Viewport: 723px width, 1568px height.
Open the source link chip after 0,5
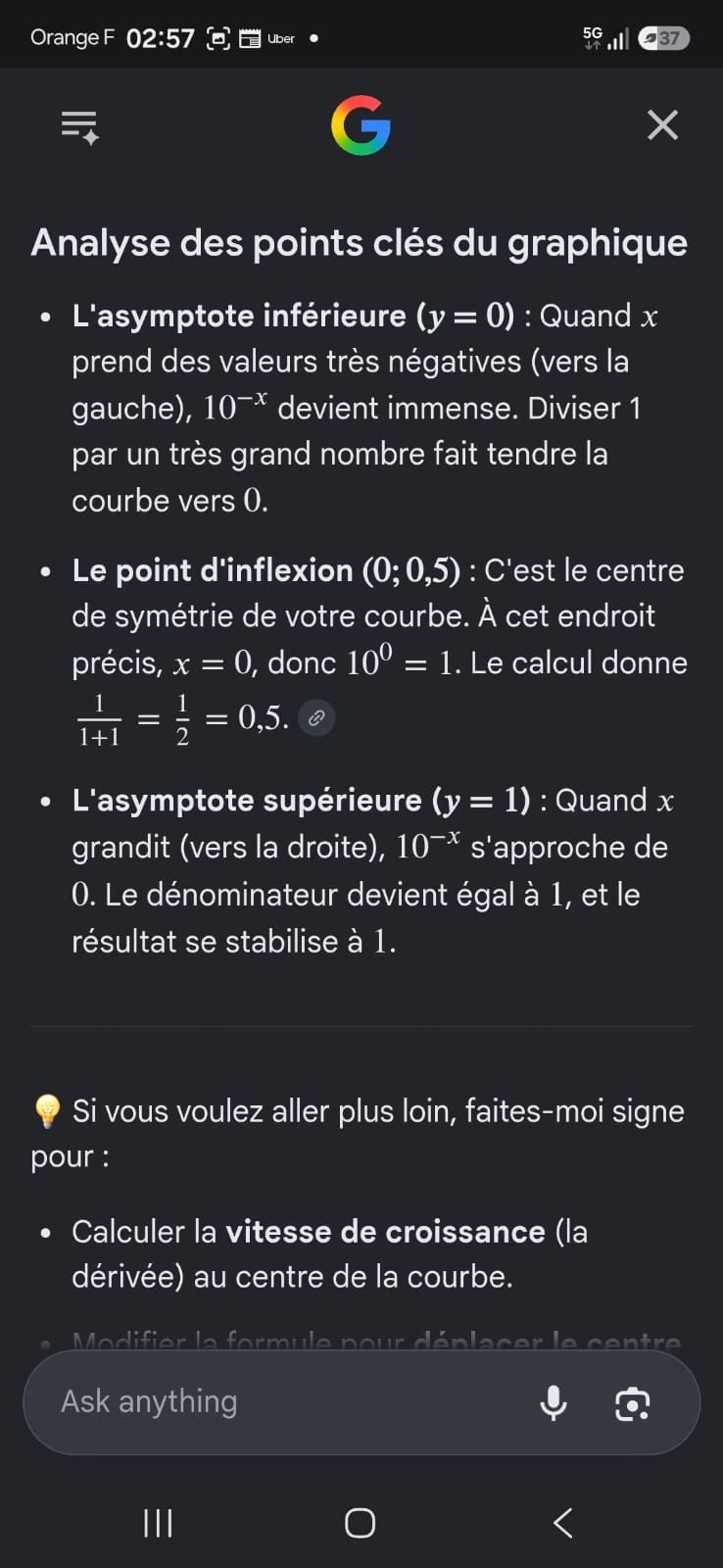316,718
